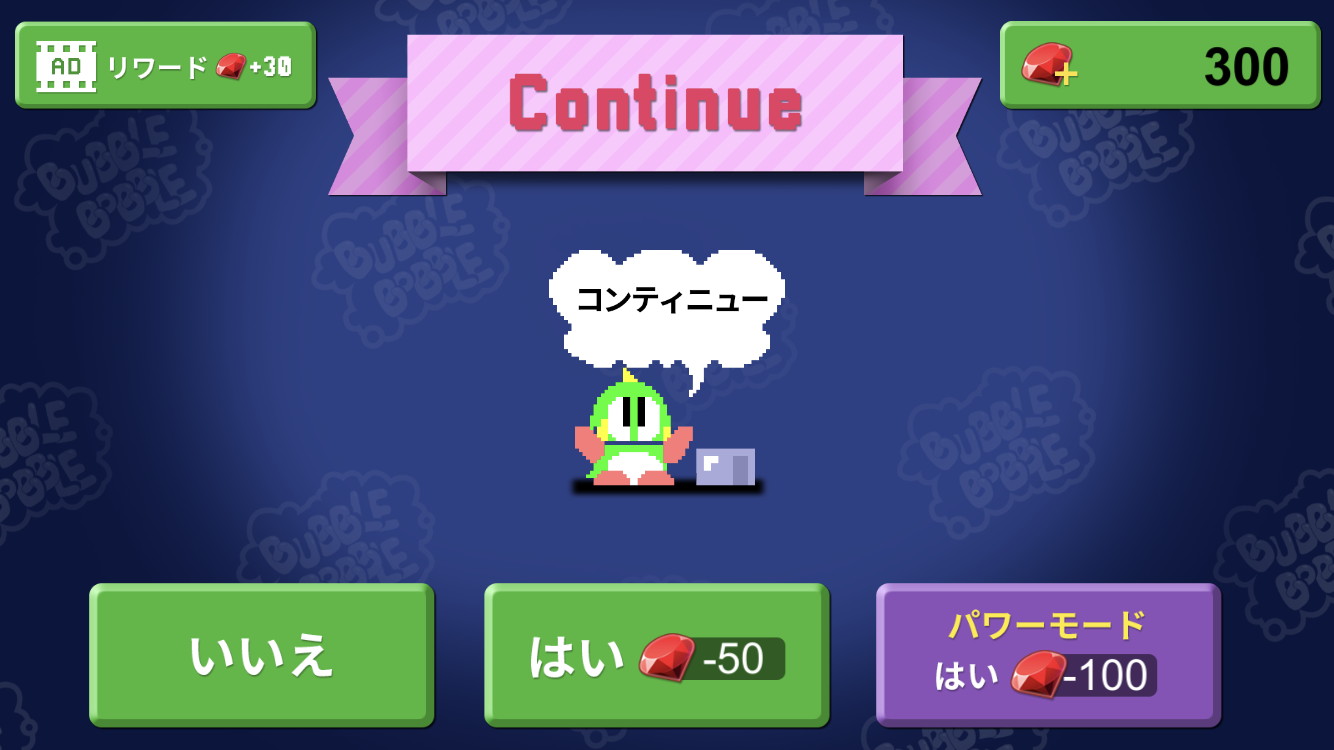
Task: Watch an ad for the +30 gem reward
Action: coord(165,66)
